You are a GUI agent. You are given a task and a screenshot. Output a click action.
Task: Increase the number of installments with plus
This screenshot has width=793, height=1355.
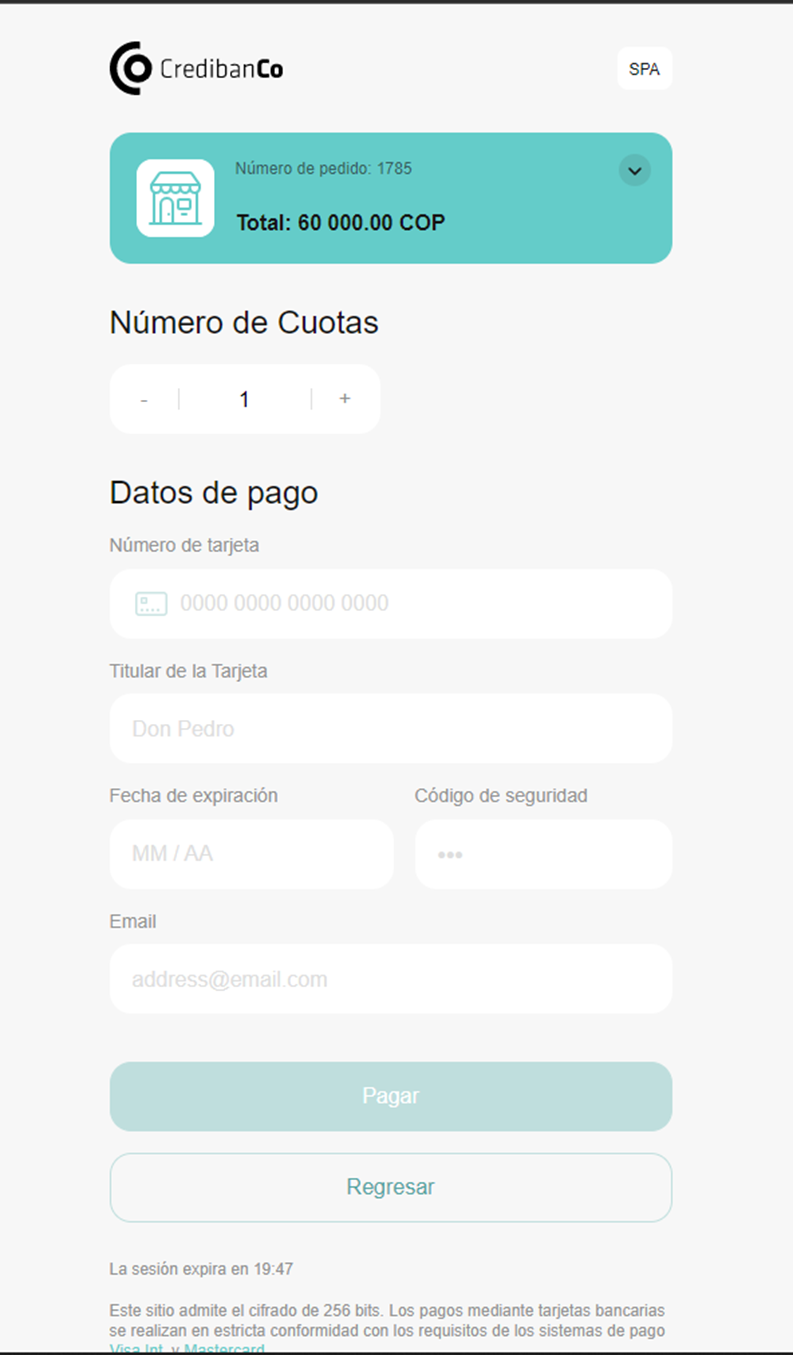345,399
